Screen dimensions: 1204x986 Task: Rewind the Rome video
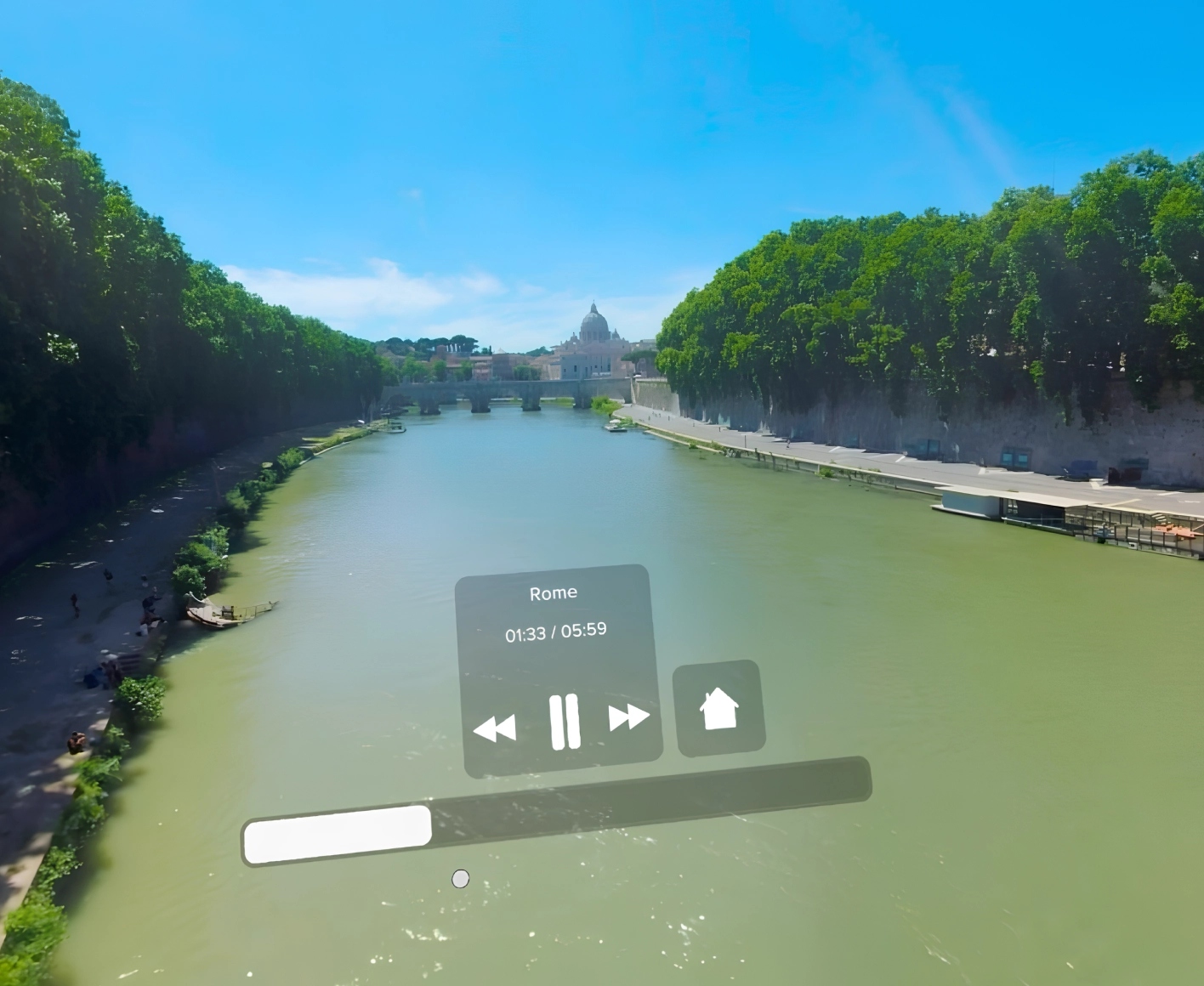[x=495, y=728]
